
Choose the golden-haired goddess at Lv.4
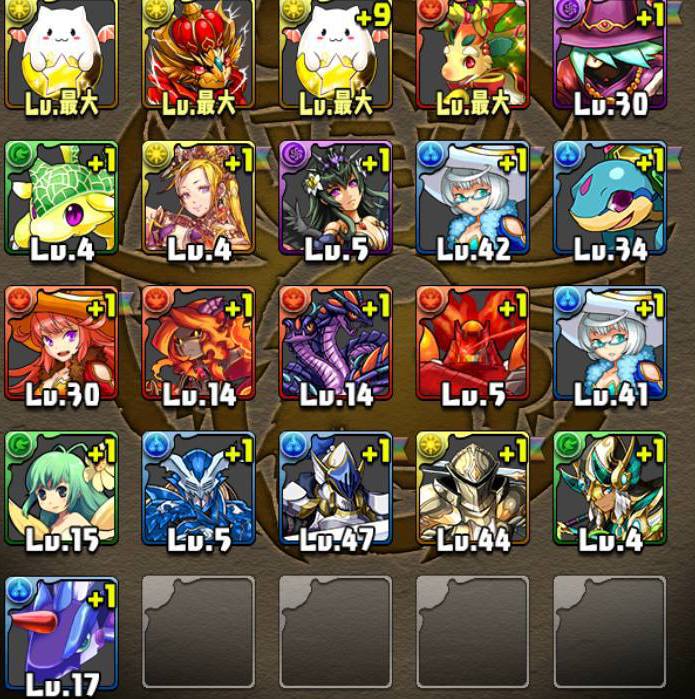pyautogui.click(x=198, y=195)
